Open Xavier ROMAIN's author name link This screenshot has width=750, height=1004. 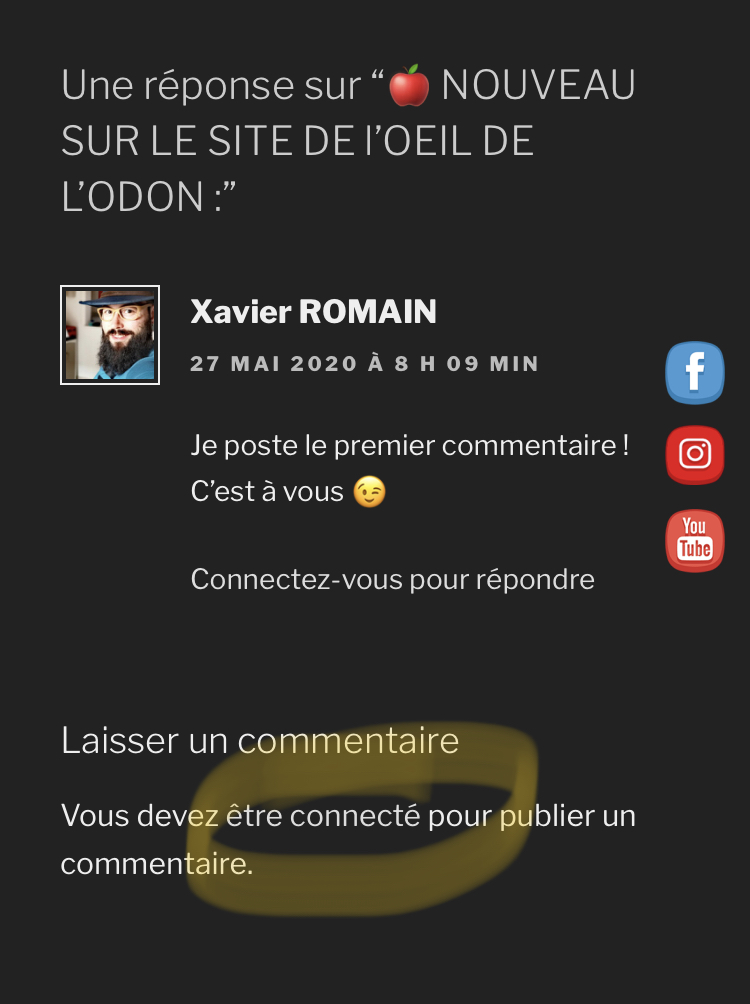click(x=313, y=312)
